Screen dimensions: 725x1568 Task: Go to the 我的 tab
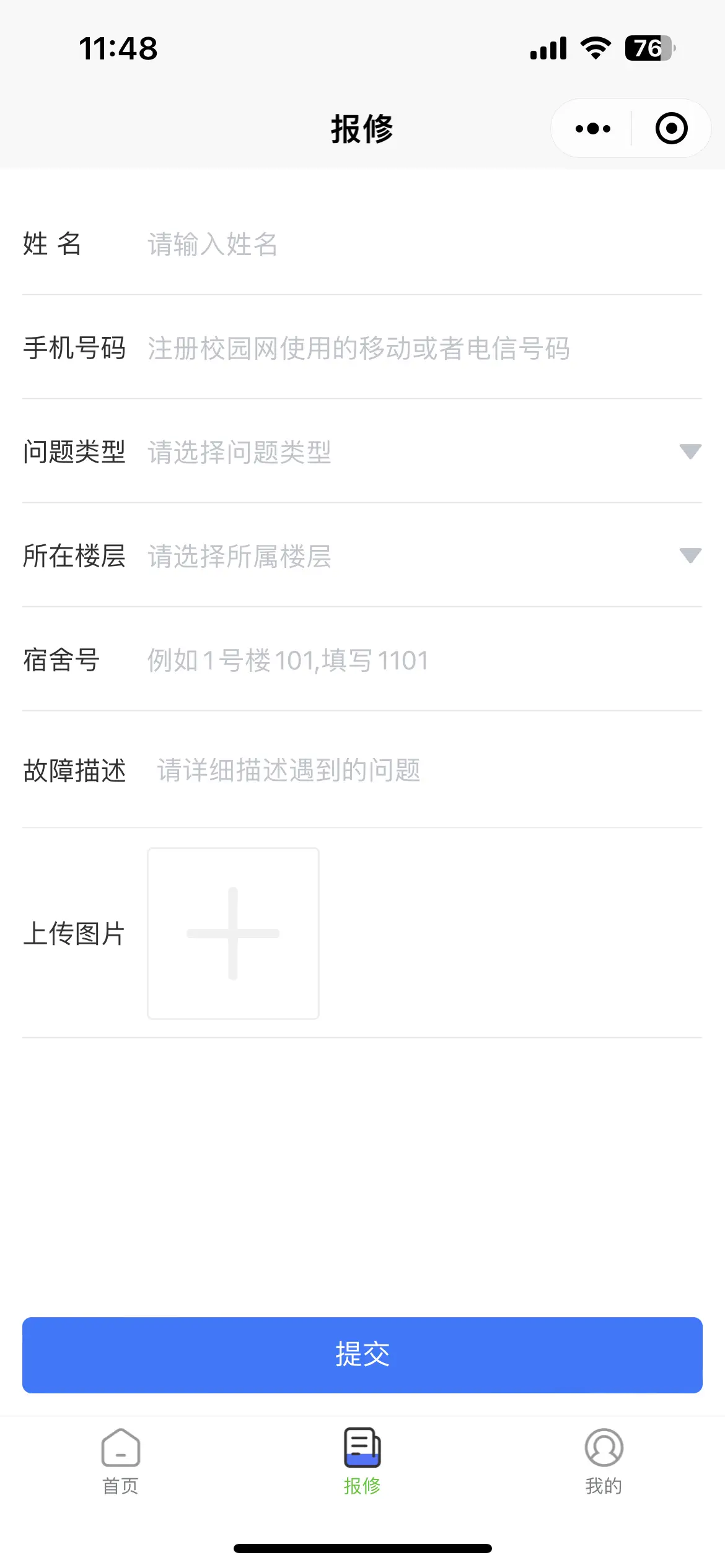pos(604,1461)
